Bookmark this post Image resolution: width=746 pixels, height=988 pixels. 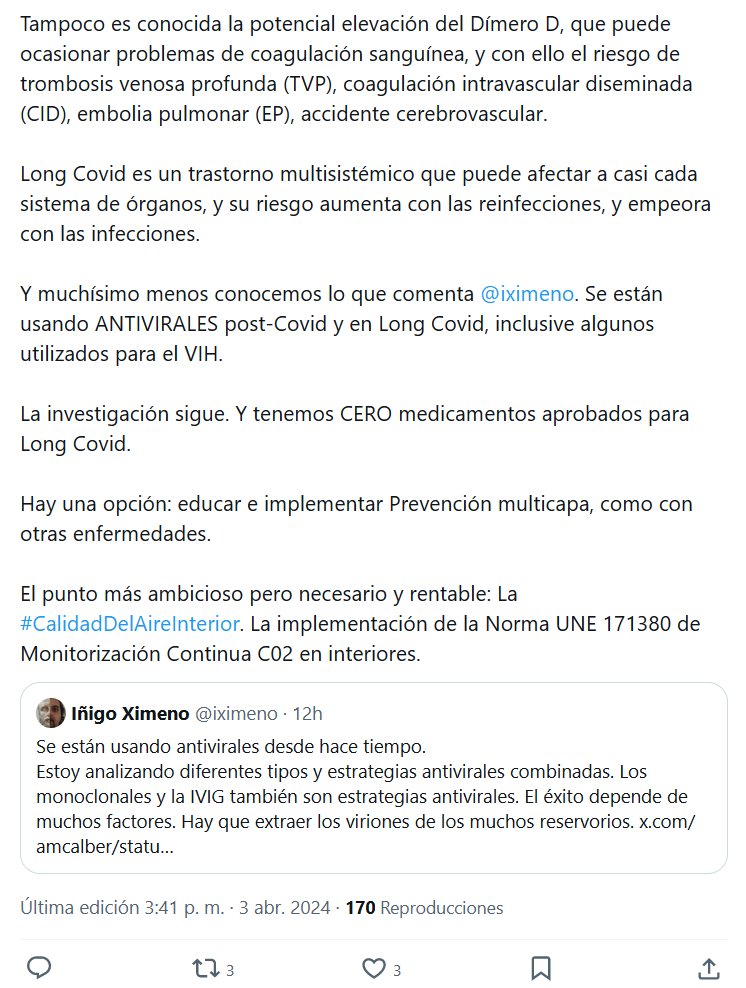540,967
